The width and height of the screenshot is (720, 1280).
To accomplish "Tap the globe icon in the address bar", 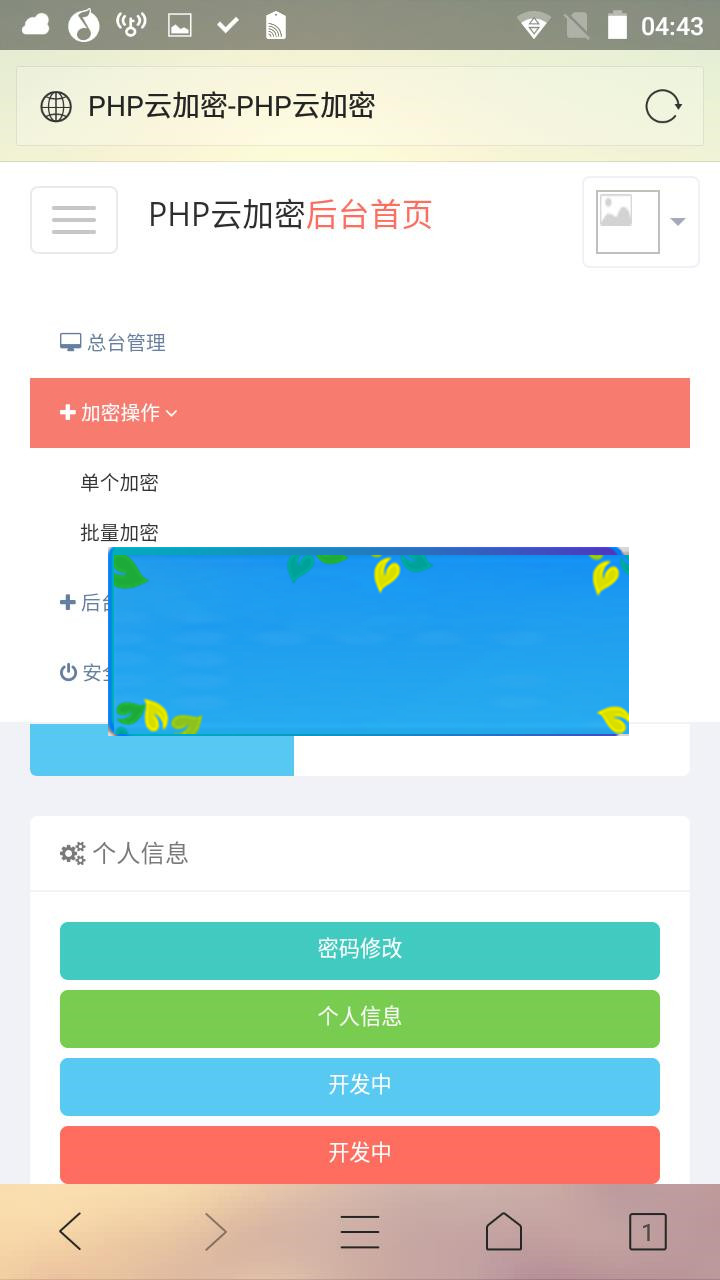I will click(x=57, y=104).
